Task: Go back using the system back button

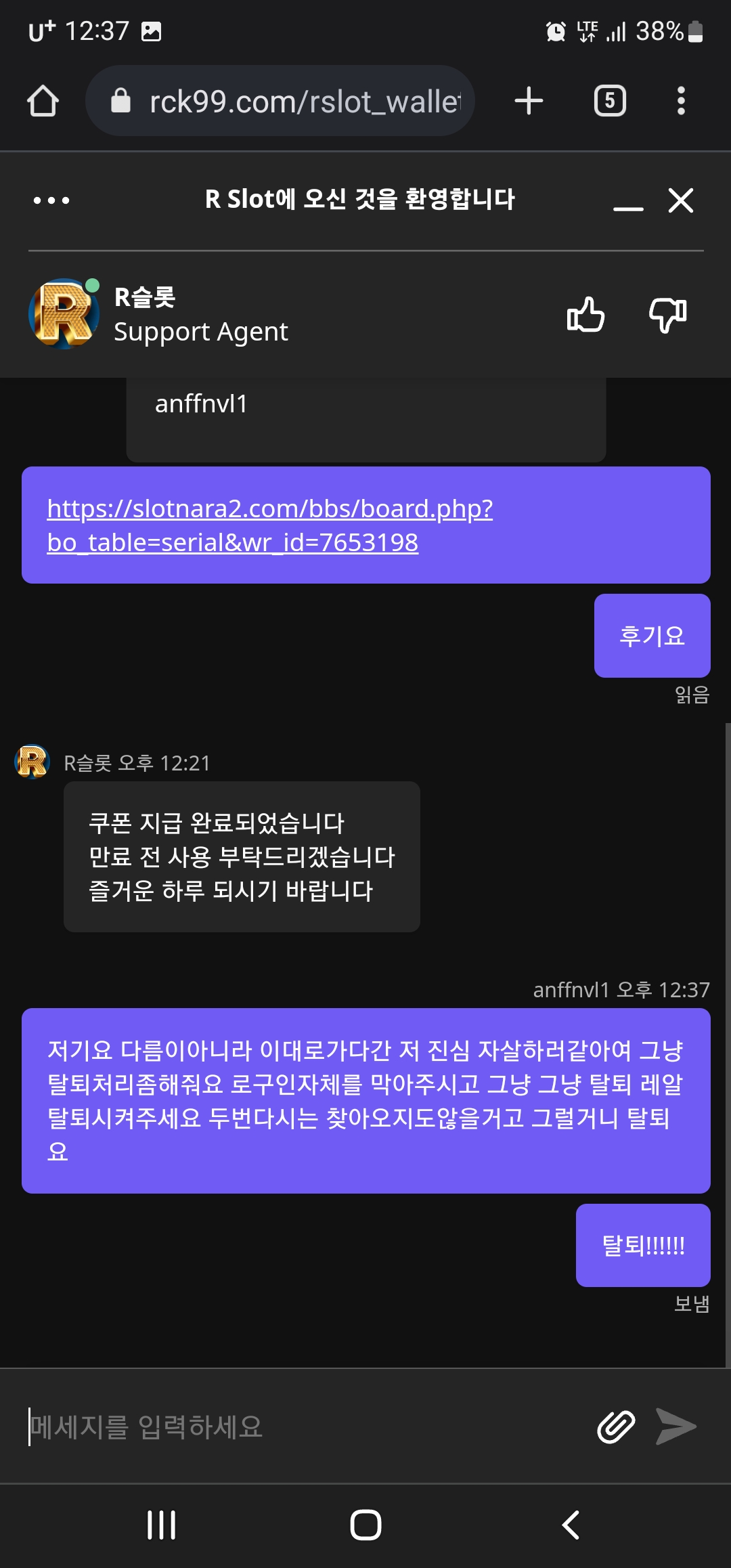Action: tap(571, 1525)
